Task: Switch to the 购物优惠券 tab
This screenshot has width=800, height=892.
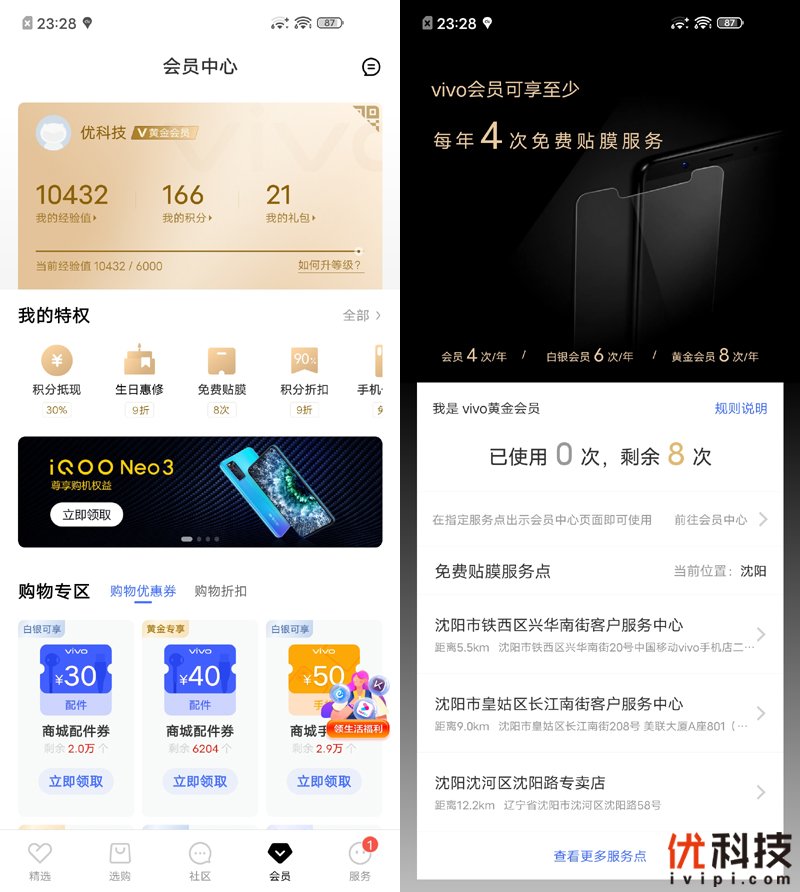Action: (145, 591)
